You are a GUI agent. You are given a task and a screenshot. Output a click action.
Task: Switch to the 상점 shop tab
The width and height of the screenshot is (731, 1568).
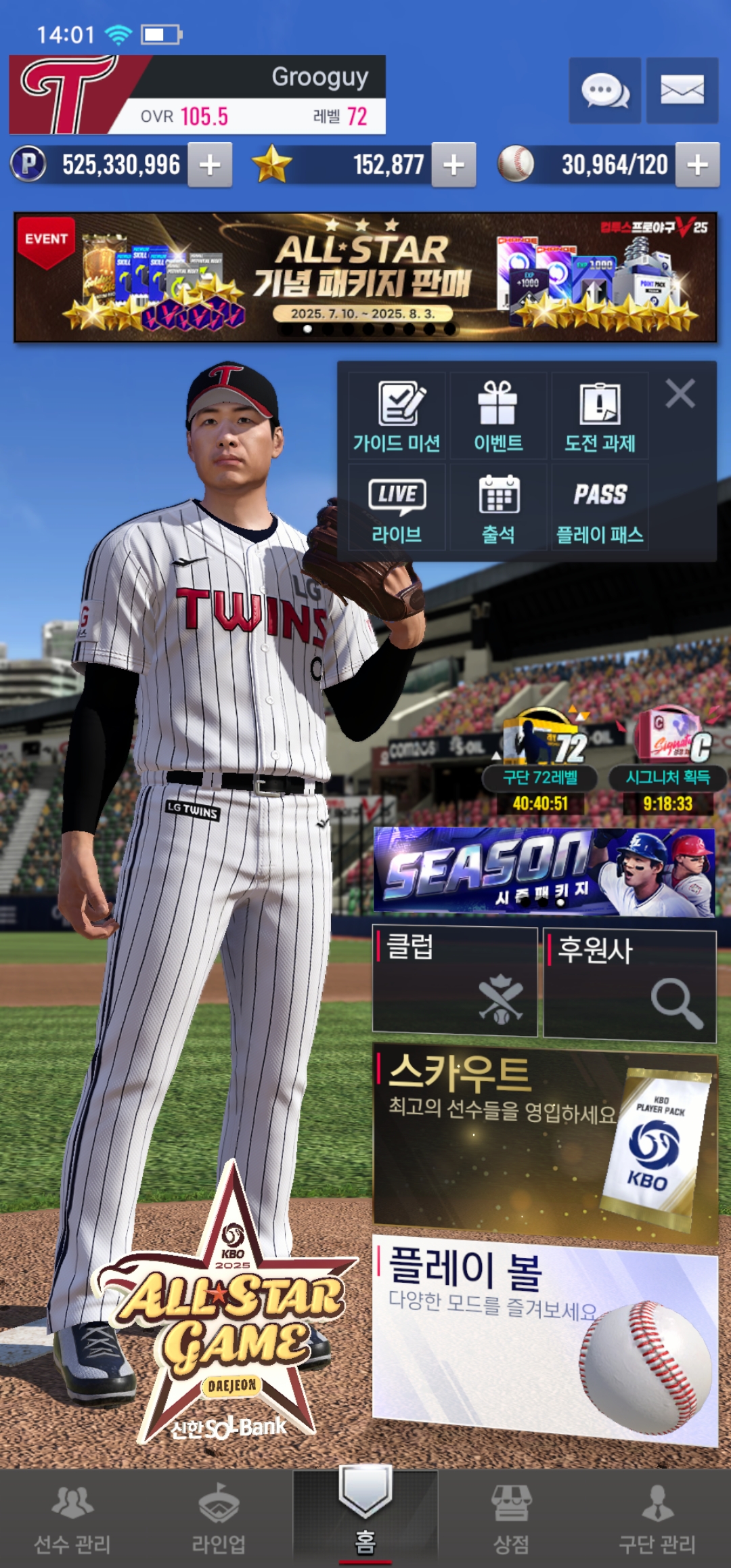point(511,1519)
